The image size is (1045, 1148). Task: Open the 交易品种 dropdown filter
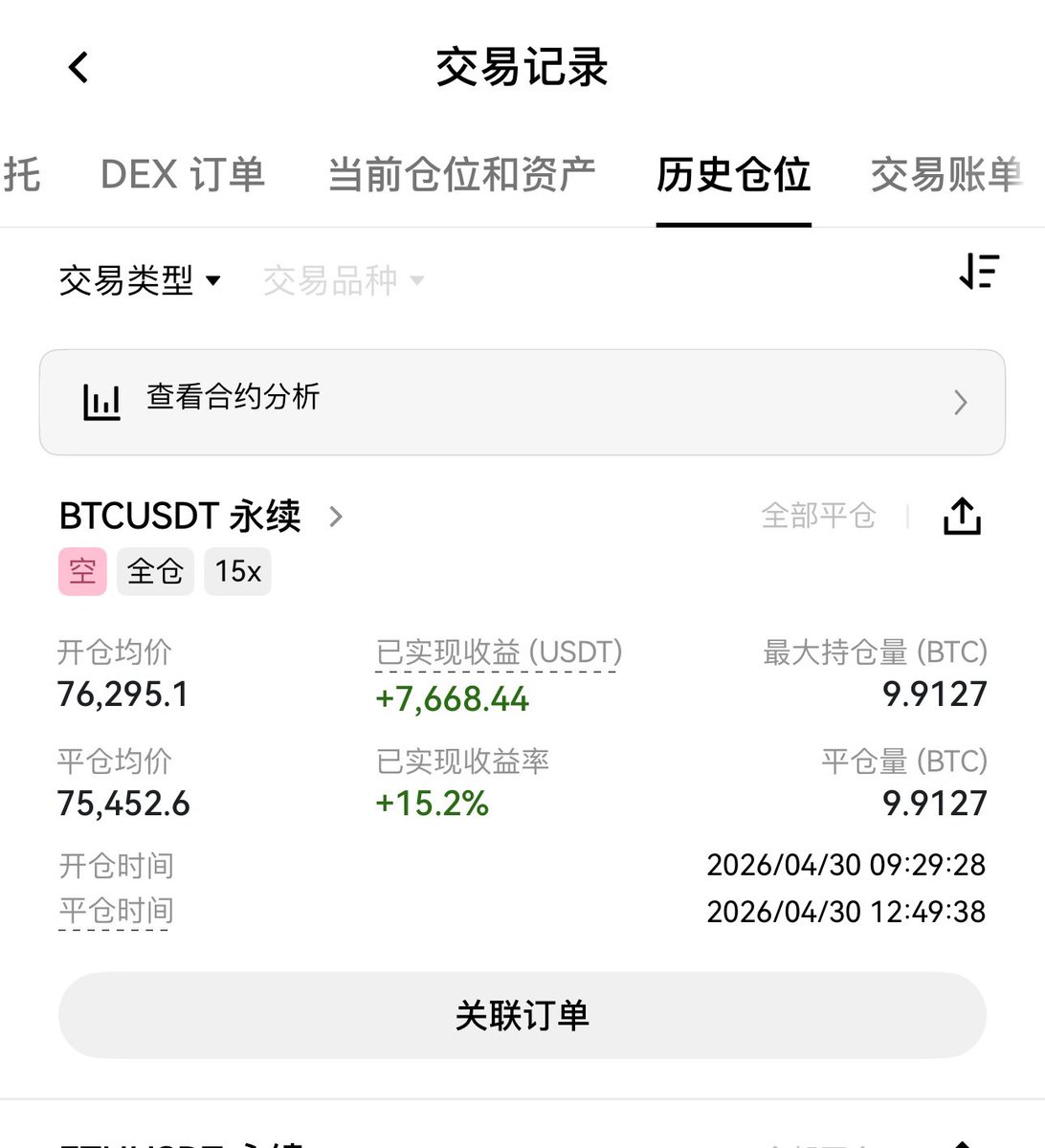[344, 280]
